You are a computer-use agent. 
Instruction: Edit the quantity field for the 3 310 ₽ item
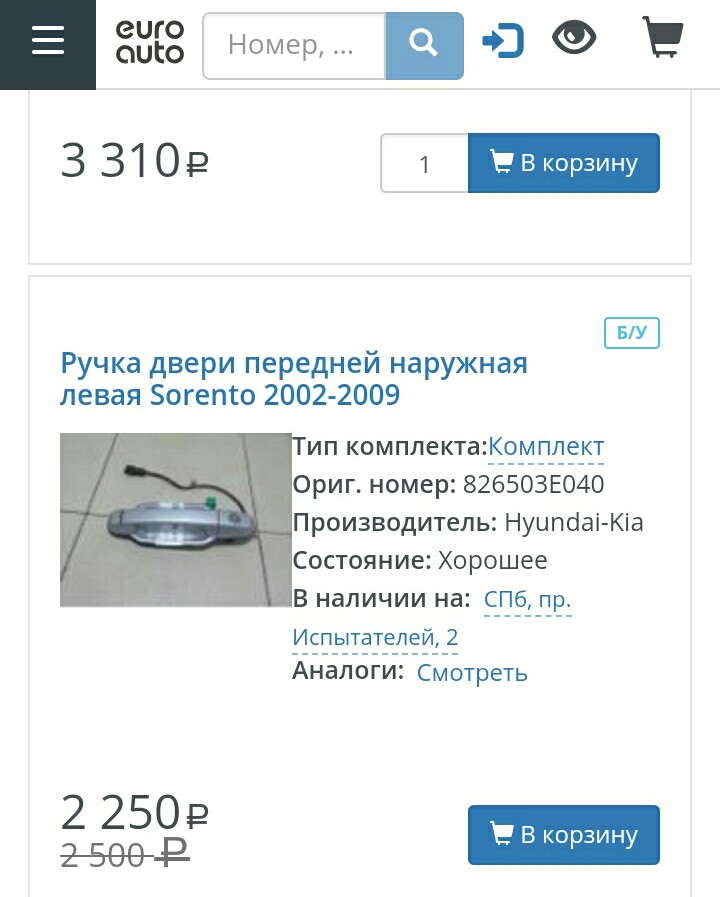pyautogui.click(x=424, y=163)
